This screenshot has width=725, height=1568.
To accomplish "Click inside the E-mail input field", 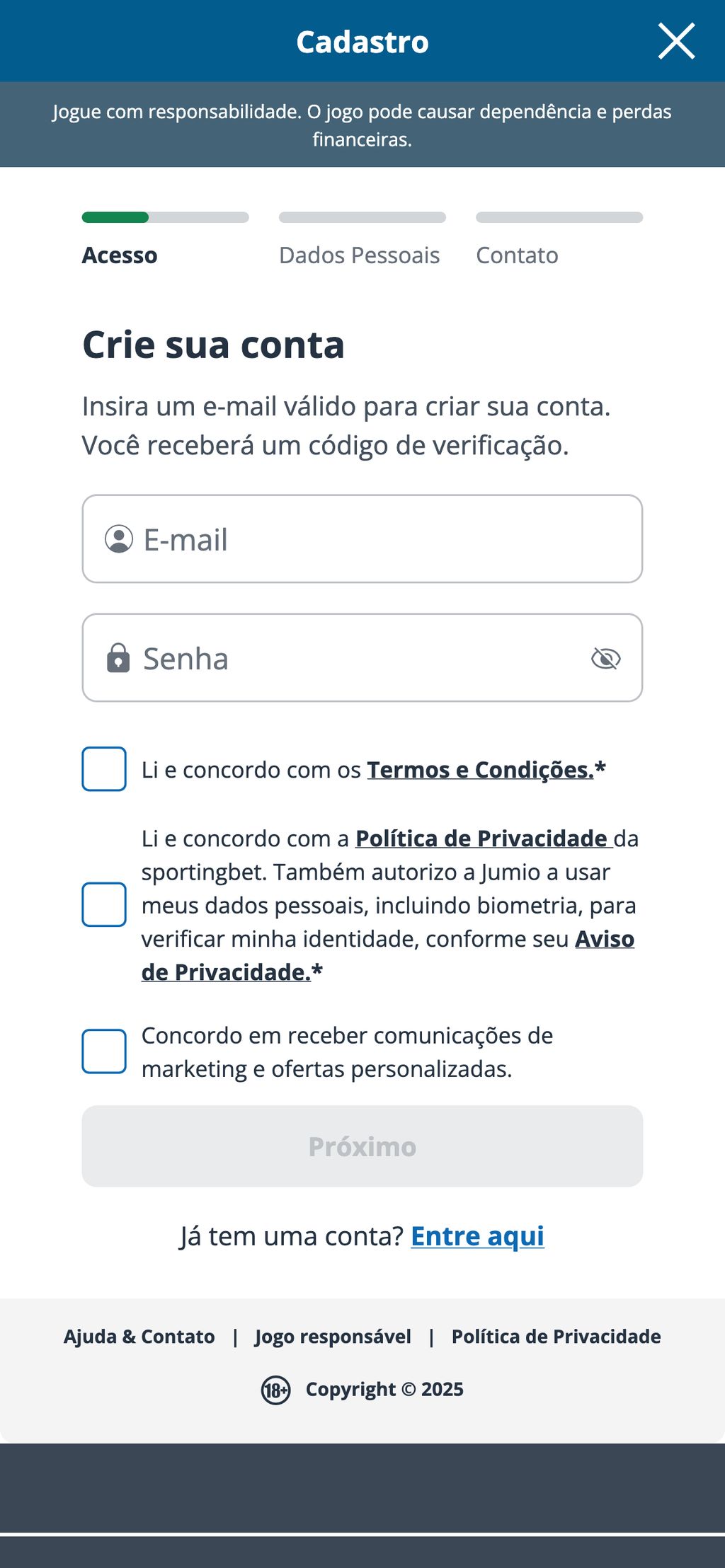I will click(362, 539).
